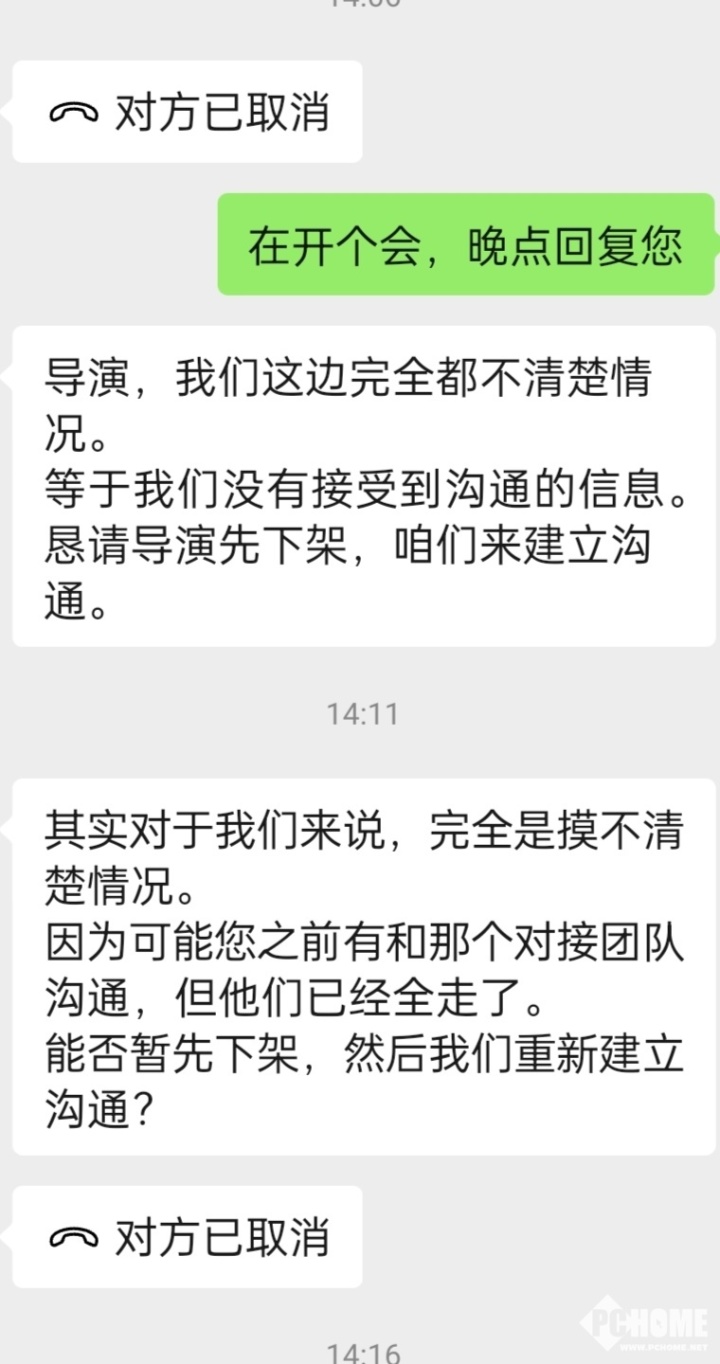Redial the canceled call above the green reply
The width and height of the screenshot is (720, 1364).
coord(187,112)
